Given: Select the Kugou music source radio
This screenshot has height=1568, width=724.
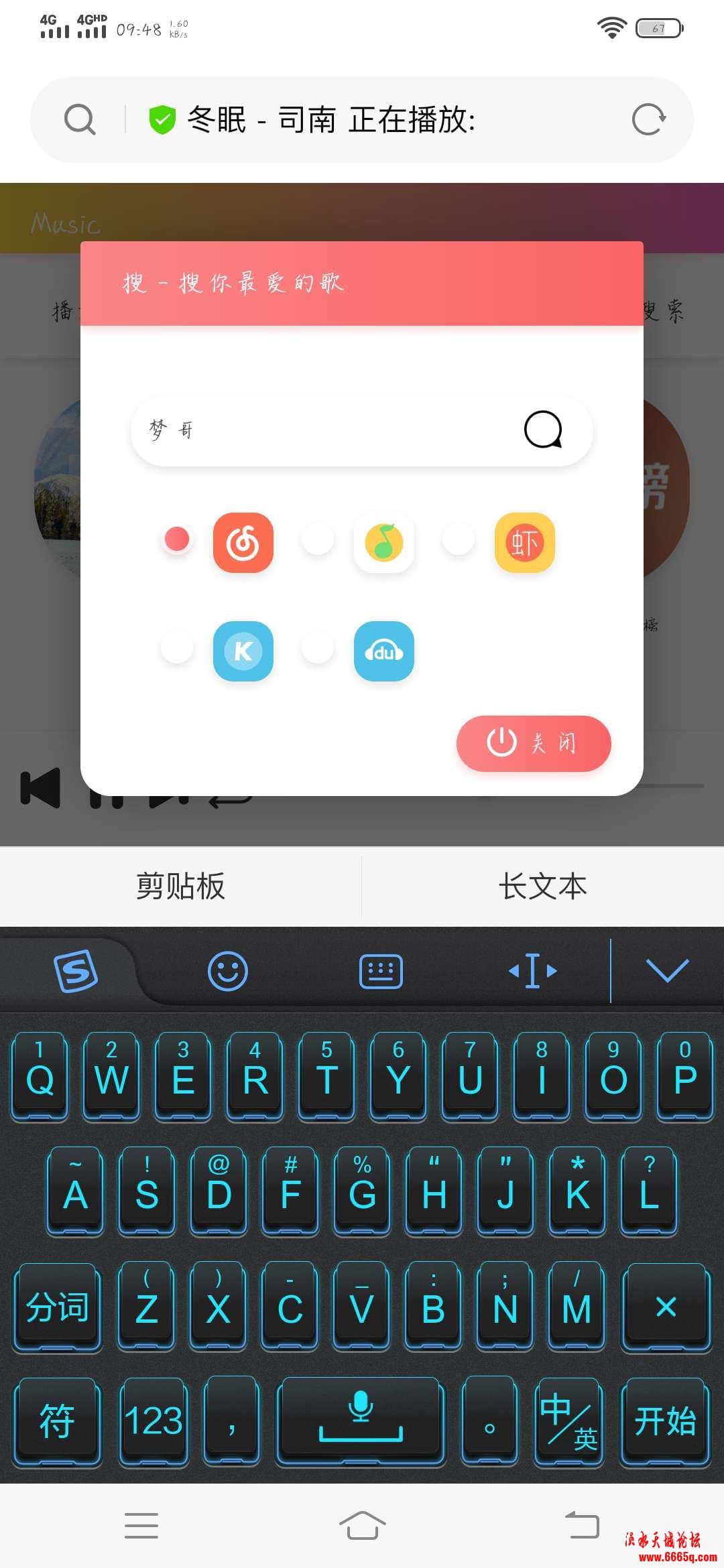Looking at the screenshot, I should pos(177,648).
